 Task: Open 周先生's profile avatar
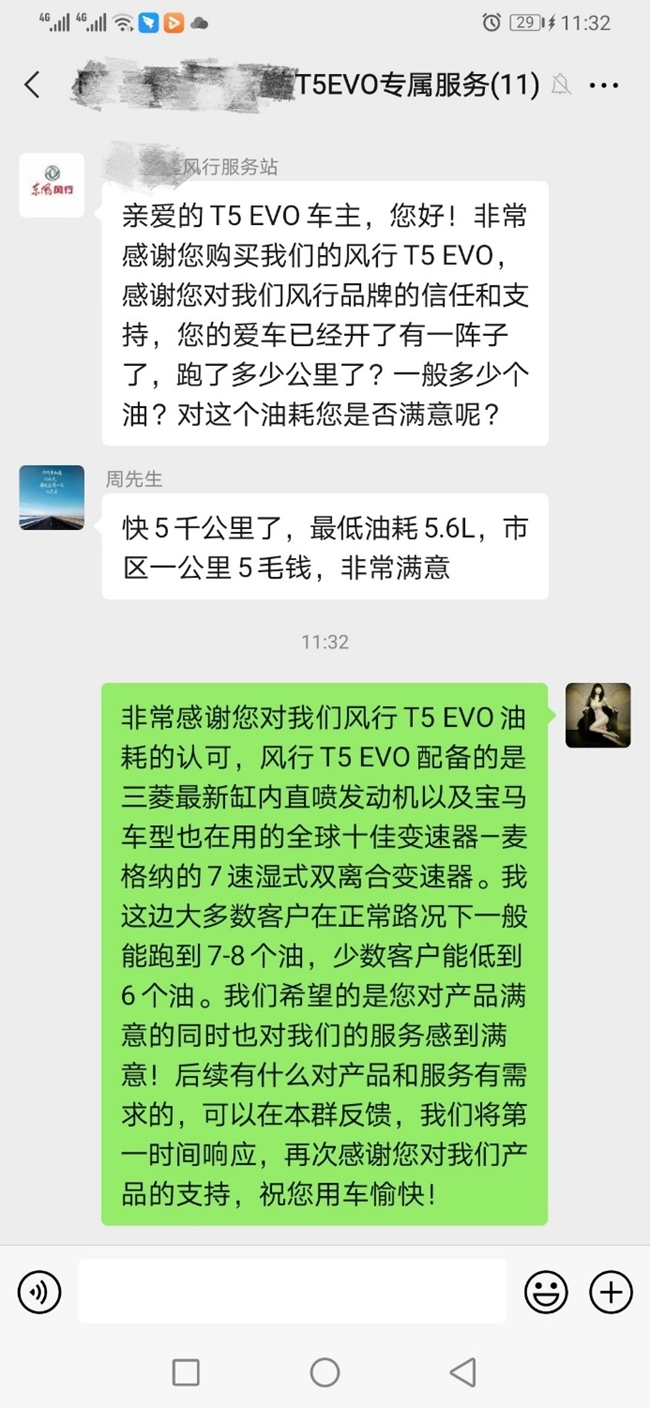[x=52, y=497]
